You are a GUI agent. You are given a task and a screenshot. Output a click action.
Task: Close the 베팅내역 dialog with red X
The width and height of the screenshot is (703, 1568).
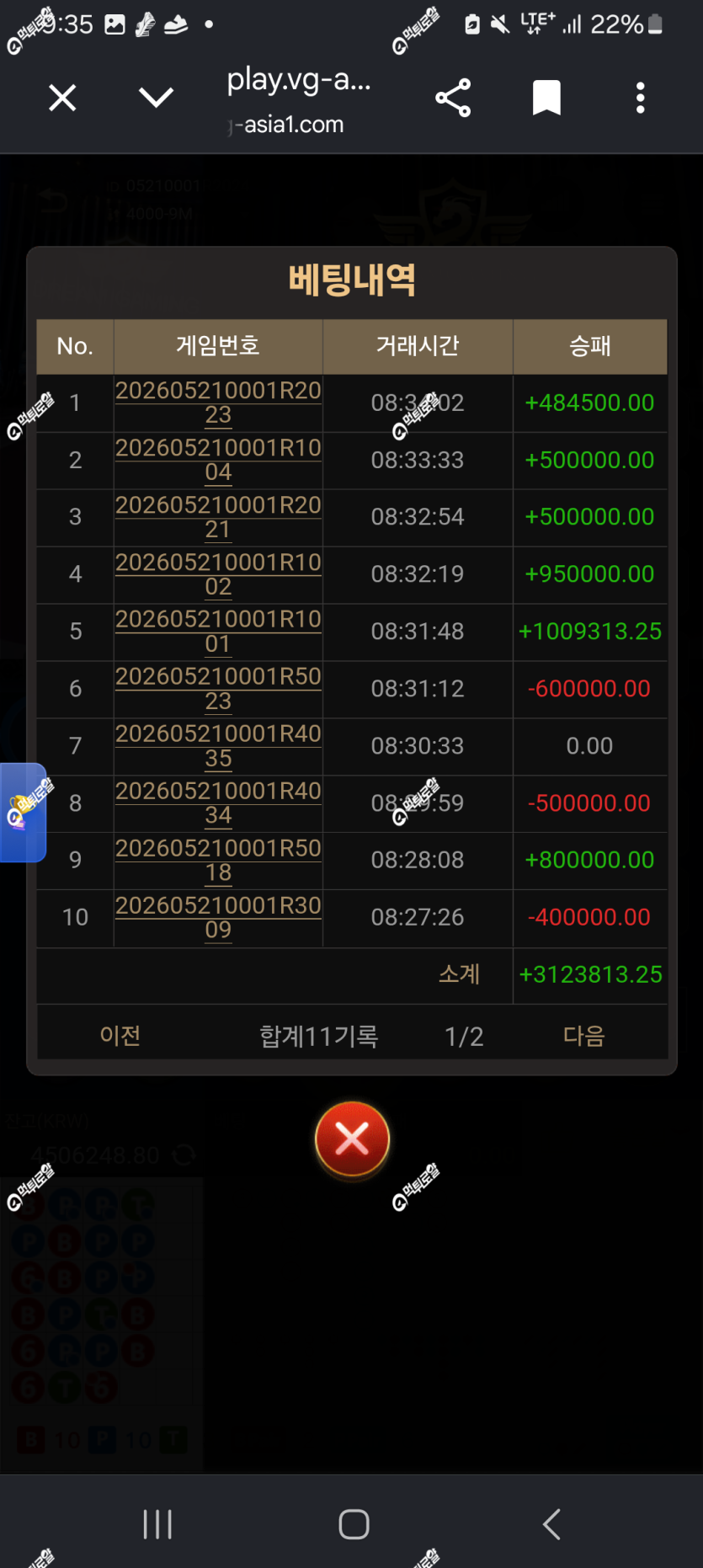tap(352, 1139)
